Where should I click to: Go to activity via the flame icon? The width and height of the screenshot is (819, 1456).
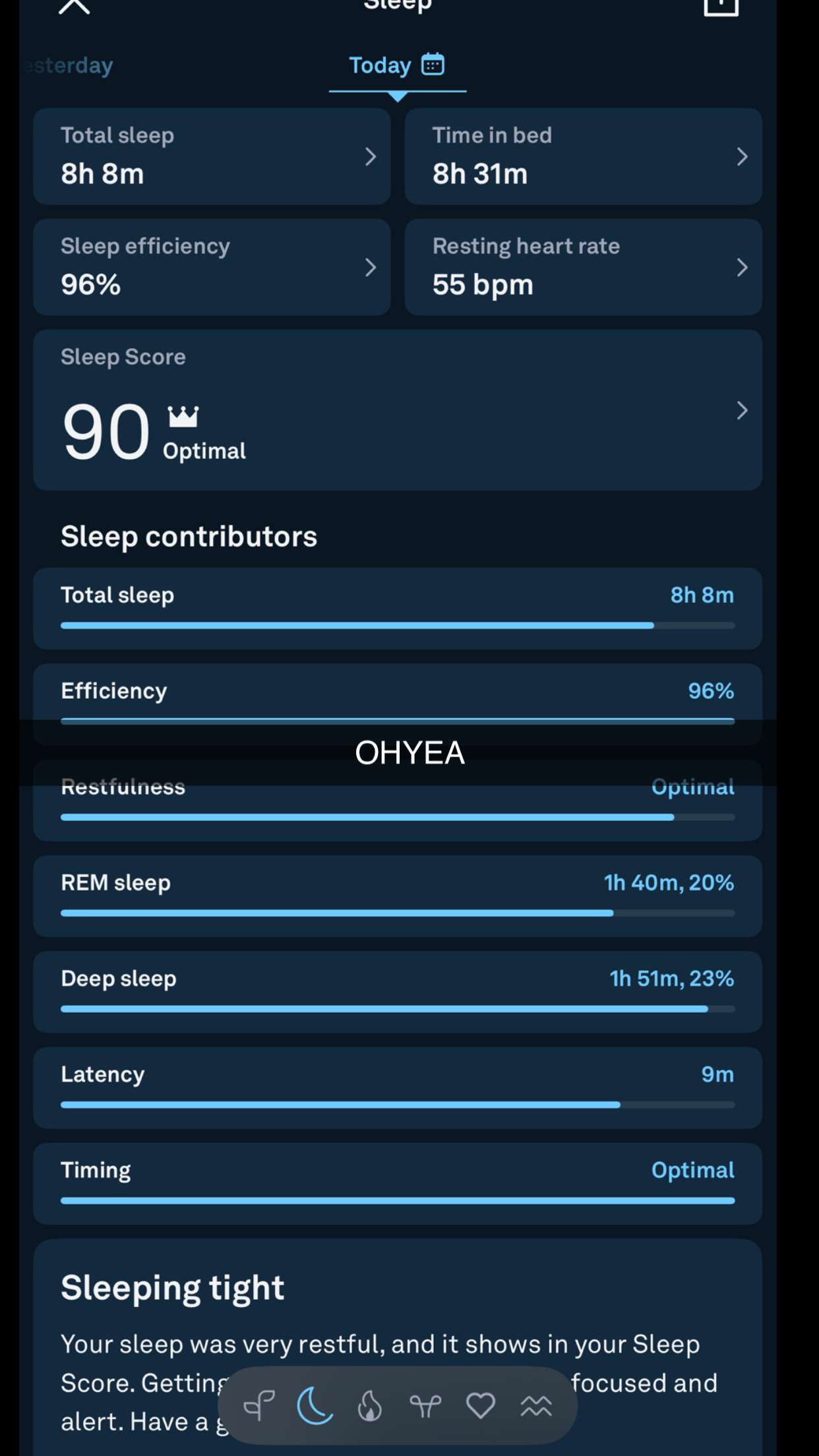pos(370,1406)
